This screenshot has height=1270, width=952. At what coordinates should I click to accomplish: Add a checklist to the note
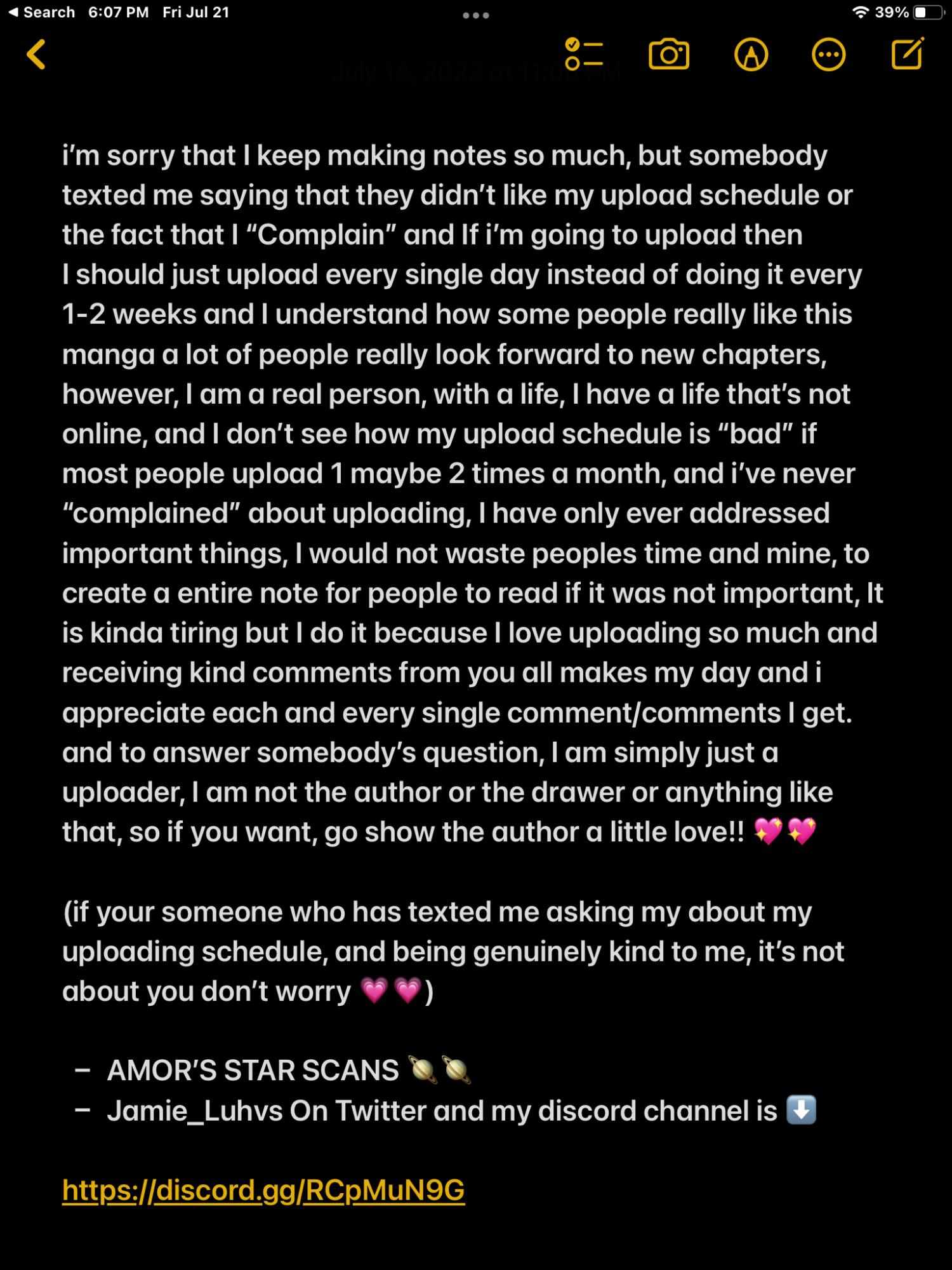click(x=583, y=55)
